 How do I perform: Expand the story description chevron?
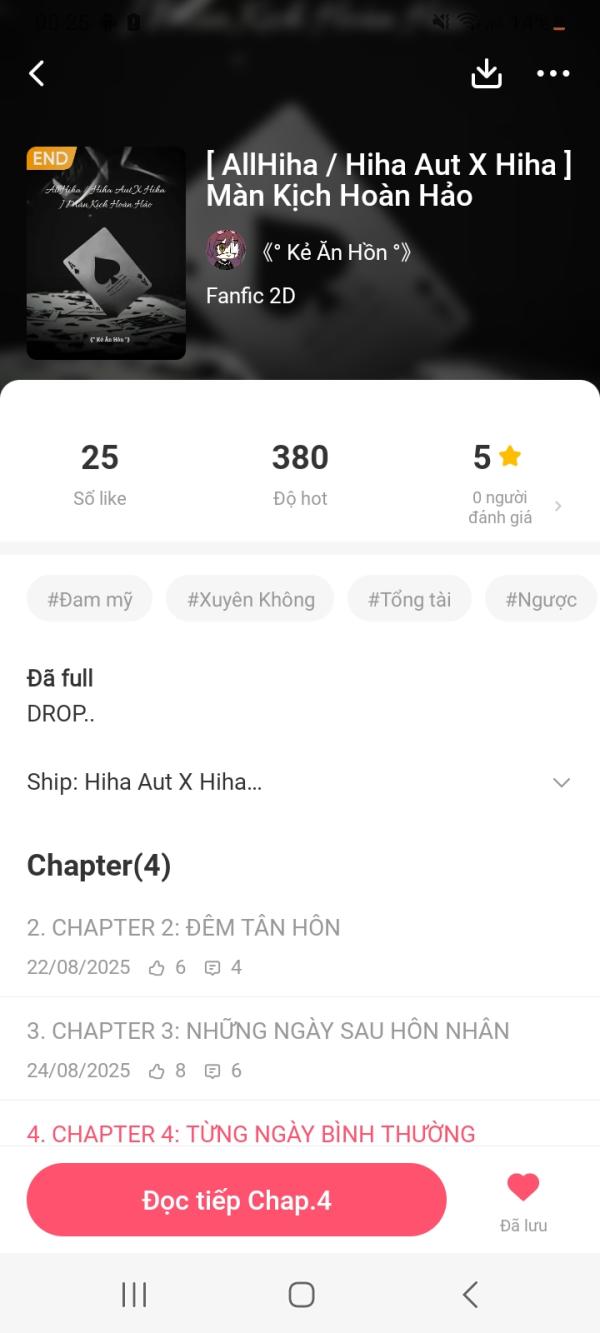[562, 782]
